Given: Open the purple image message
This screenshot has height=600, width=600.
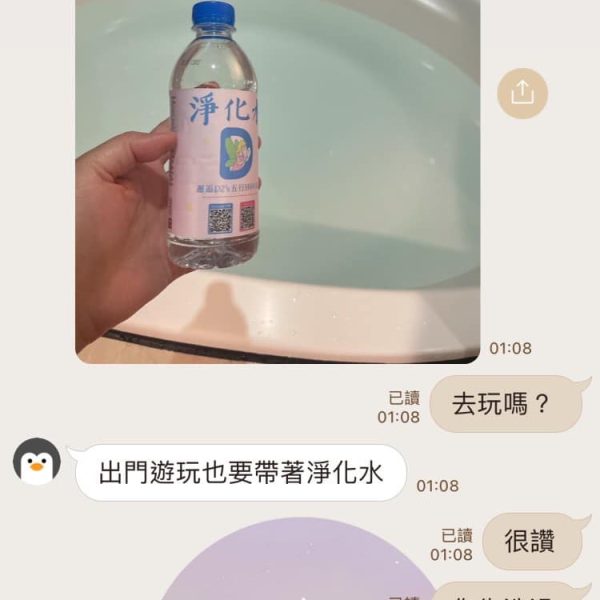Looking at the screenshot, I should 300,565.
